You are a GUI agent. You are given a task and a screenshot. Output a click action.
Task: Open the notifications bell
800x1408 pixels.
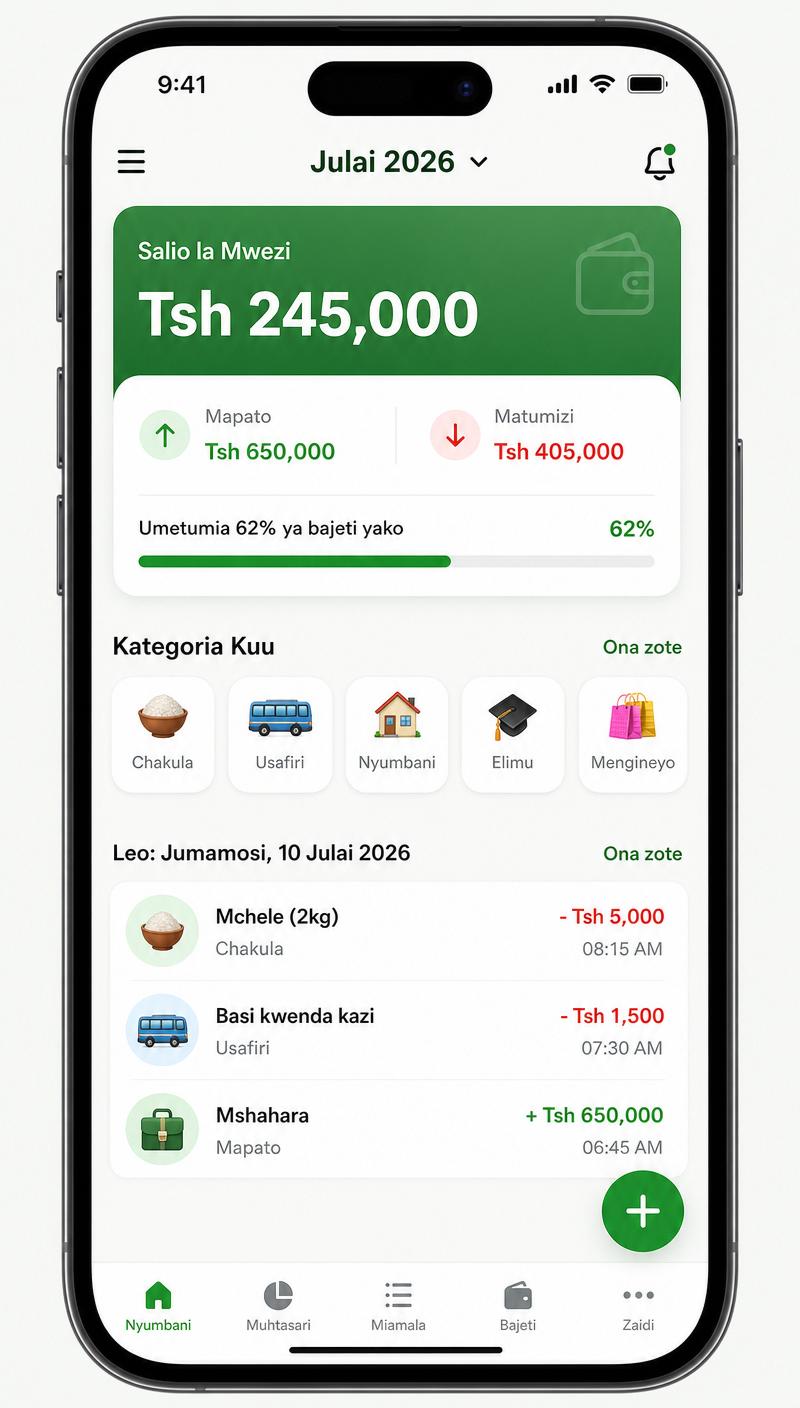coord(659,162)
